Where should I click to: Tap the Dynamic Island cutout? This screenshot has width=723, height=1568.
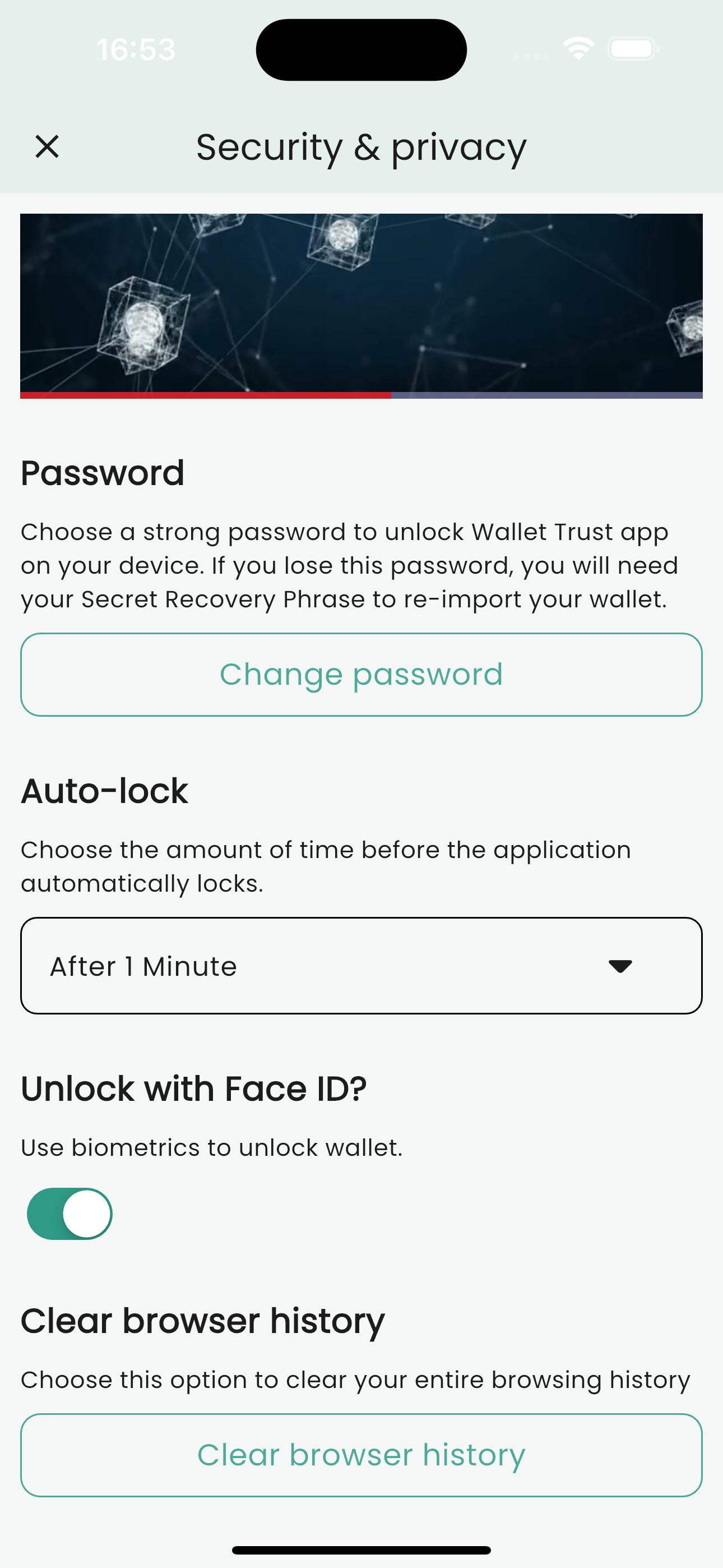360,49
